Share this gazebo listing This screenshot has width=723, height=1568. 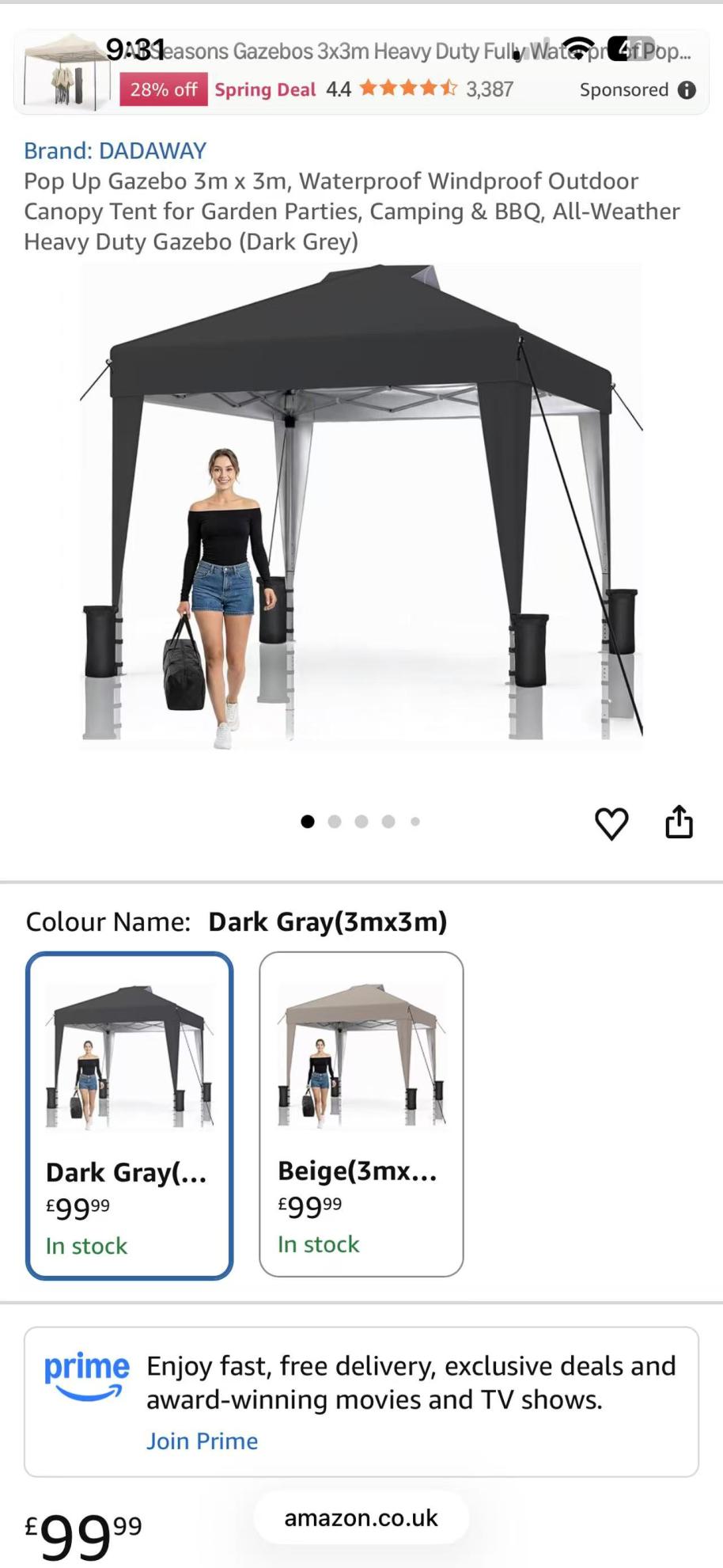[x=679, y=822]
